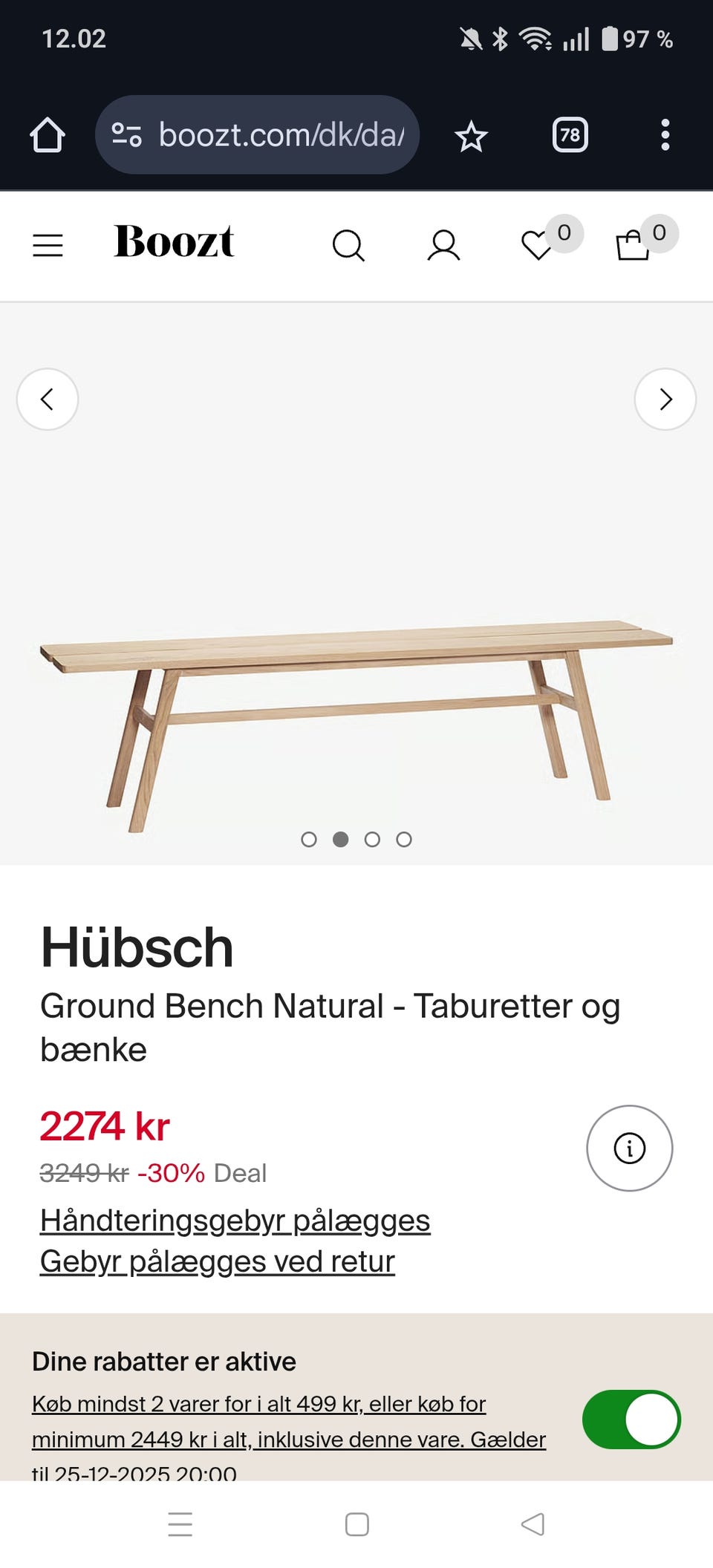Select the first carousel dot
The width and height of the screenshot is (713, 1568).
coord(309,840)
